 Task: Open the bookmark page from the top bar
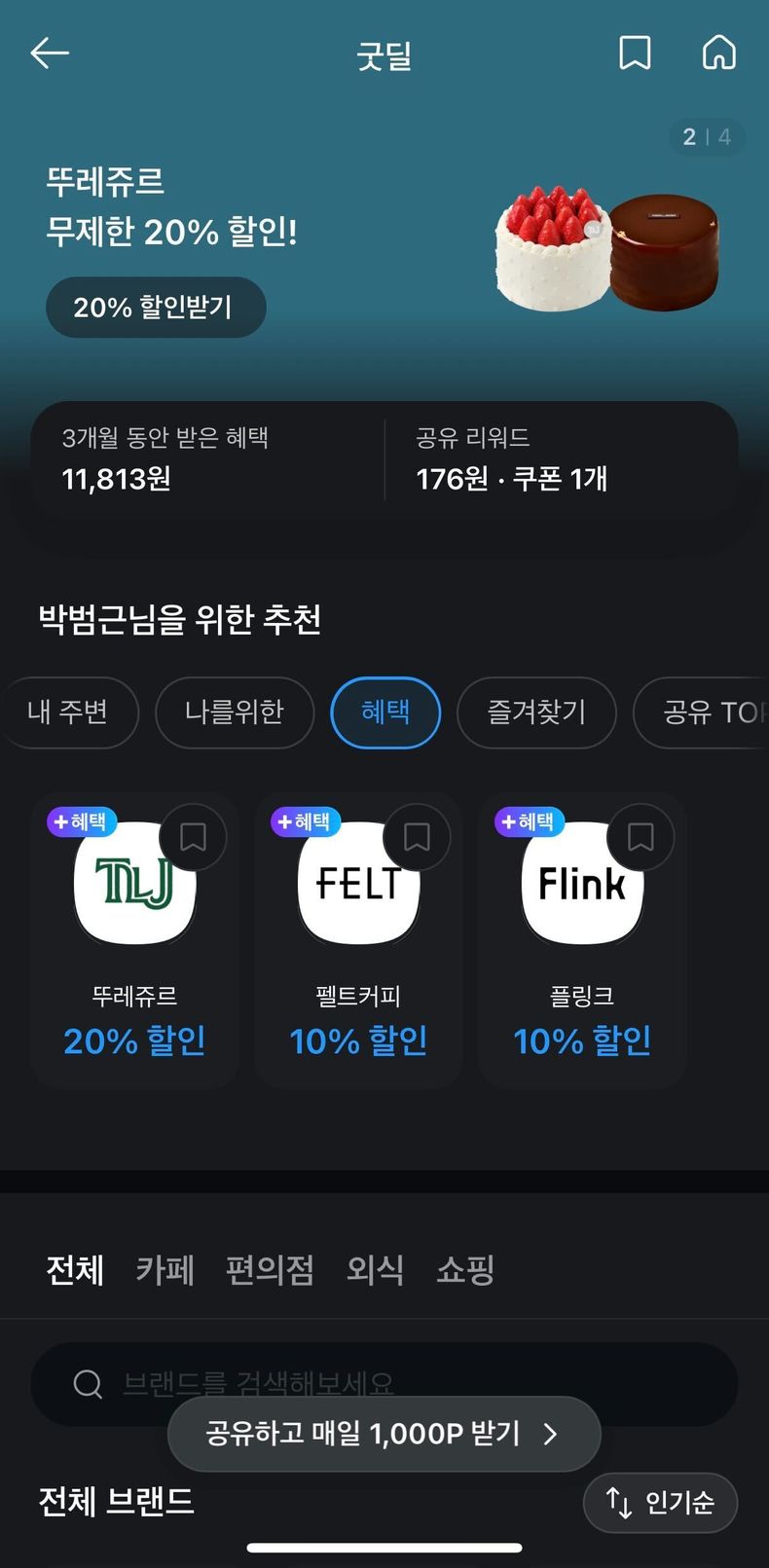636,54
